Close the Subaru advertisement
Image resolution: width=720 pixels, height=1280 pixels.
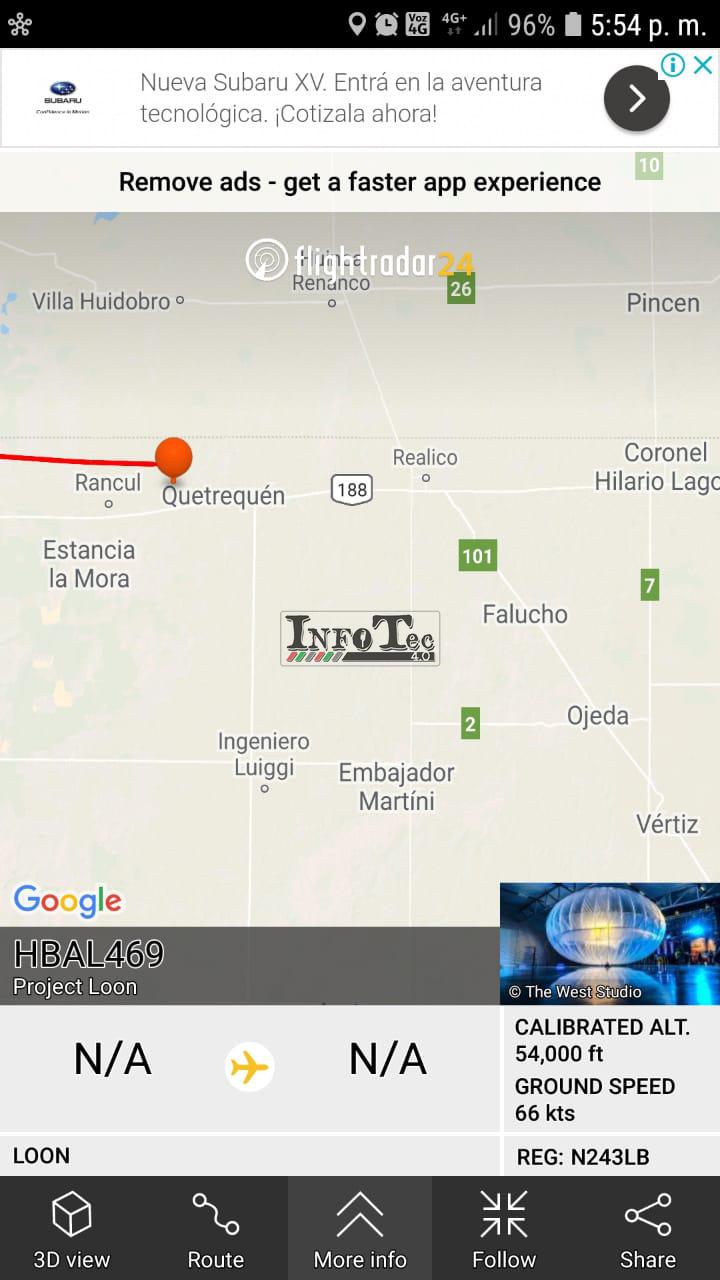(x=704, y=66)
